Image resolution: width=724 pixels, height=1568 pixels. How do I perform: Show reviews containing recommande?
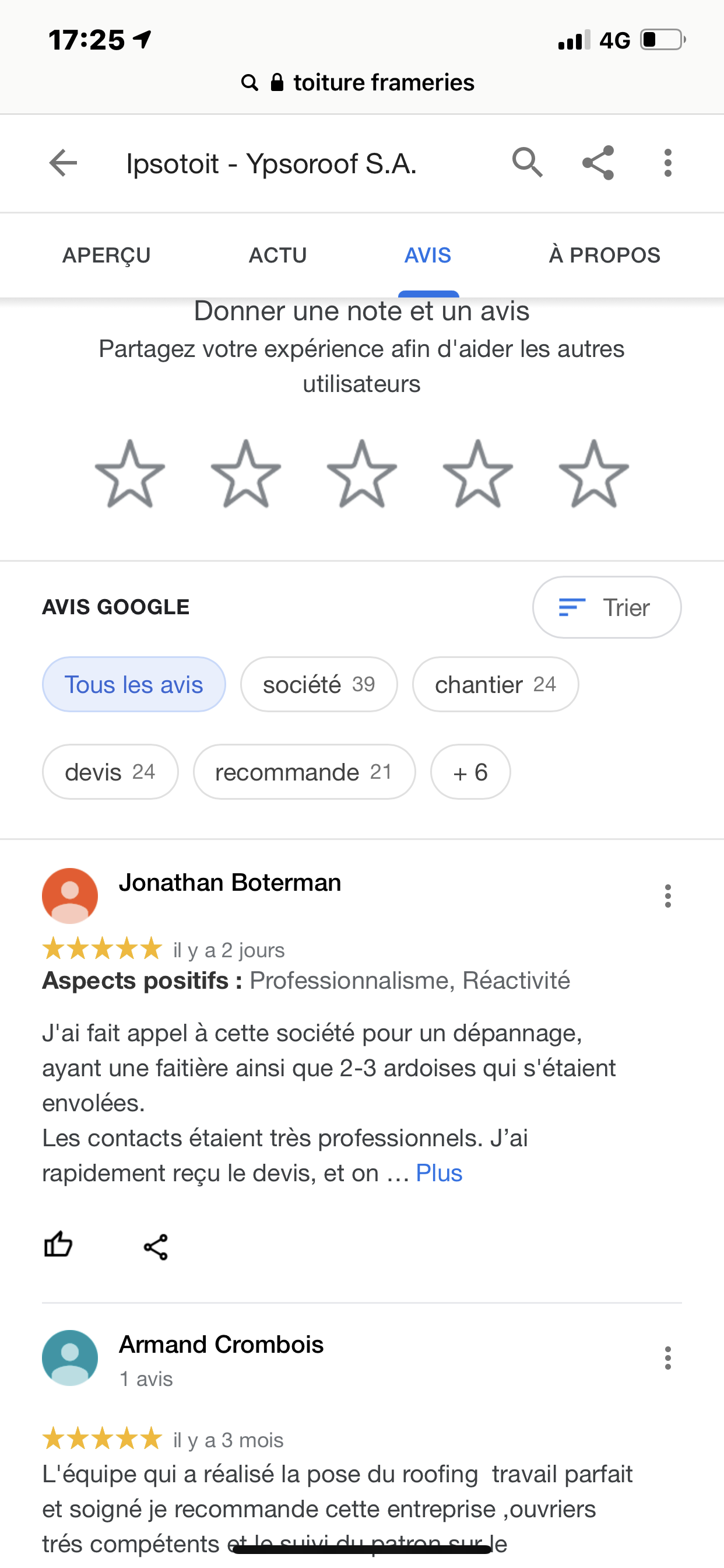coord(304,772)
